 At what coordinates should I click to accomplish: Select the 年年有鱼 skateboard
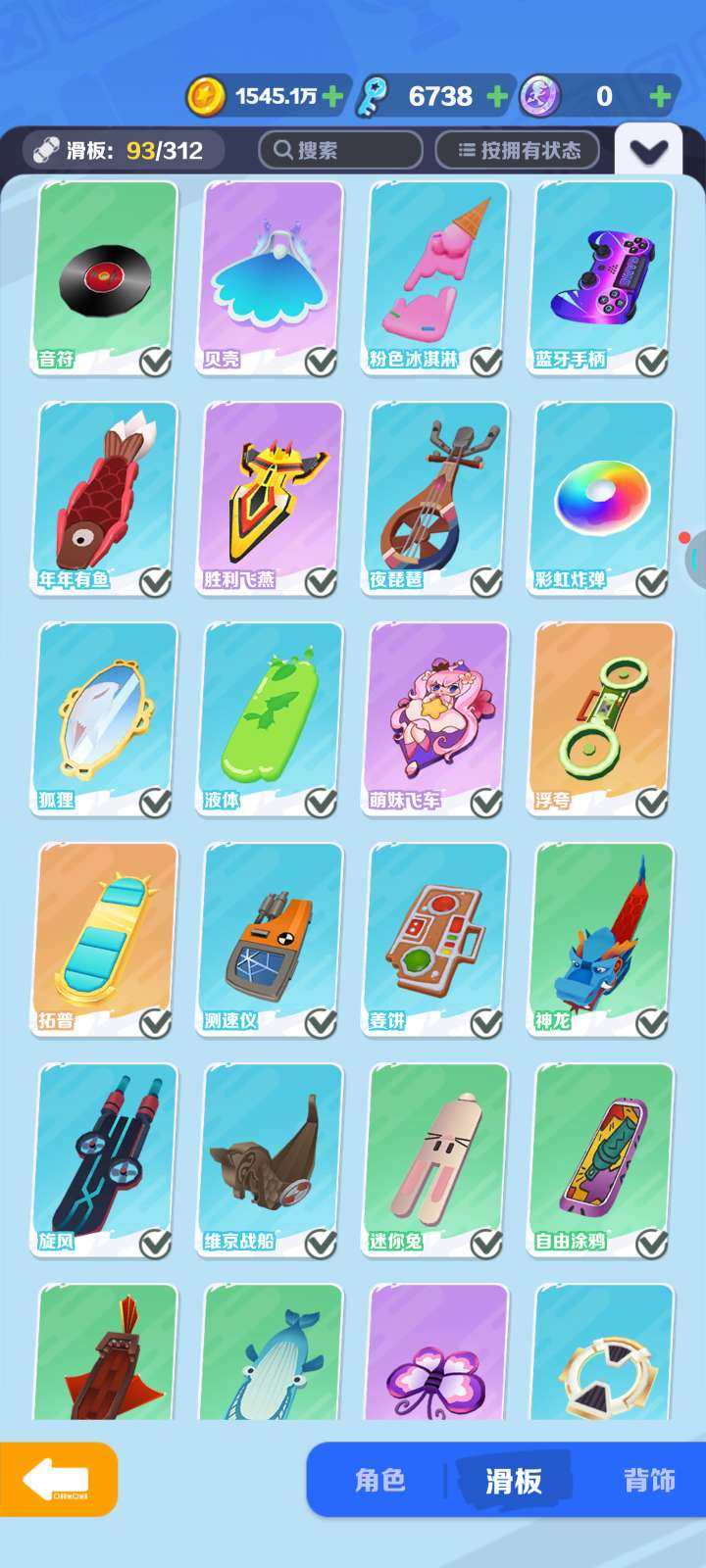pyautogui.click(x=106, y=497)
